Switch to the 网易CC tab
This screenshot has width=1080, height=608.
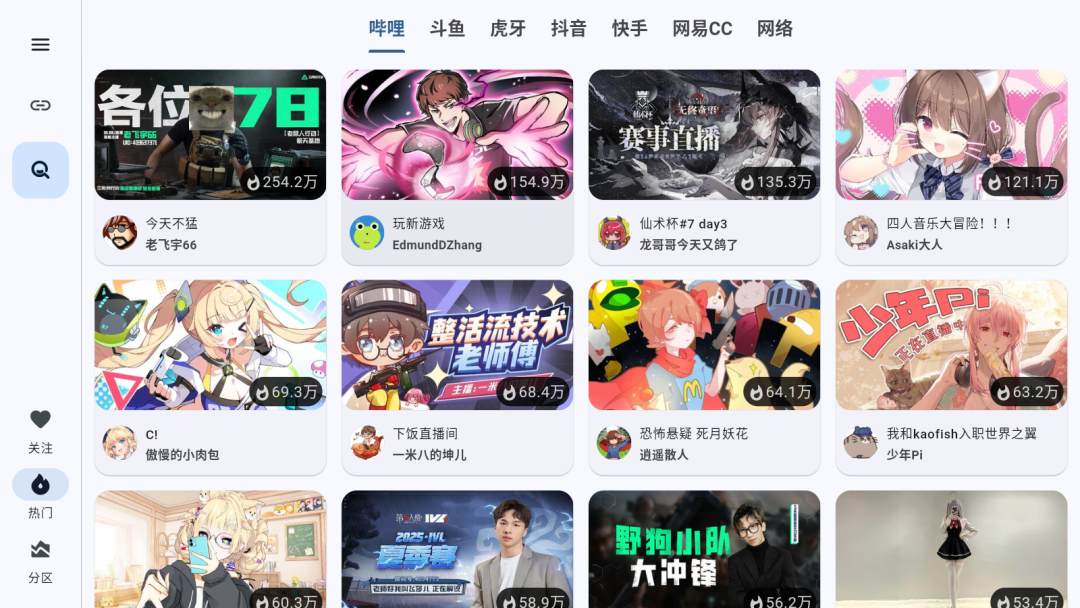pyautogui.click(x=702, y=29)
